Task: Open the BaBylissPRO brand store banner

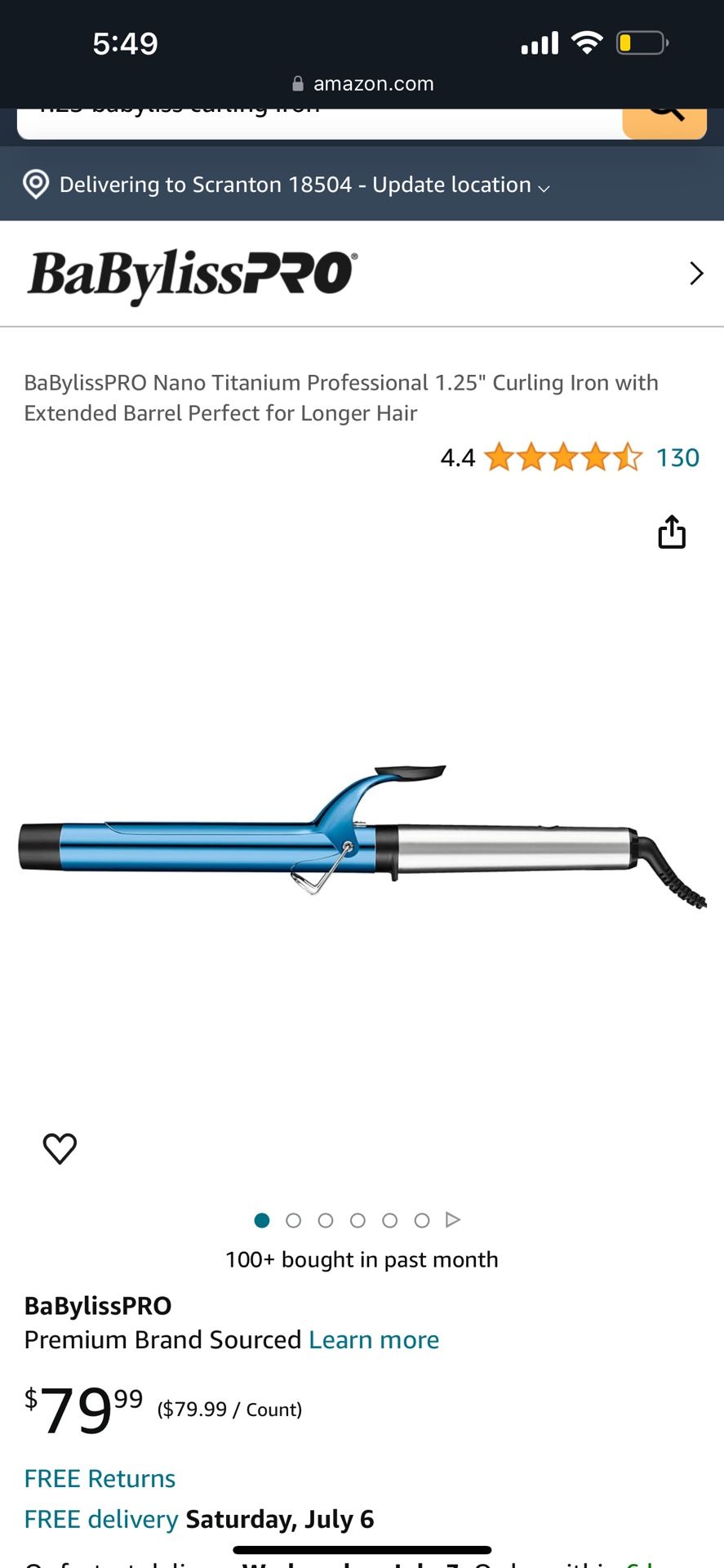Action: point(361,274)
